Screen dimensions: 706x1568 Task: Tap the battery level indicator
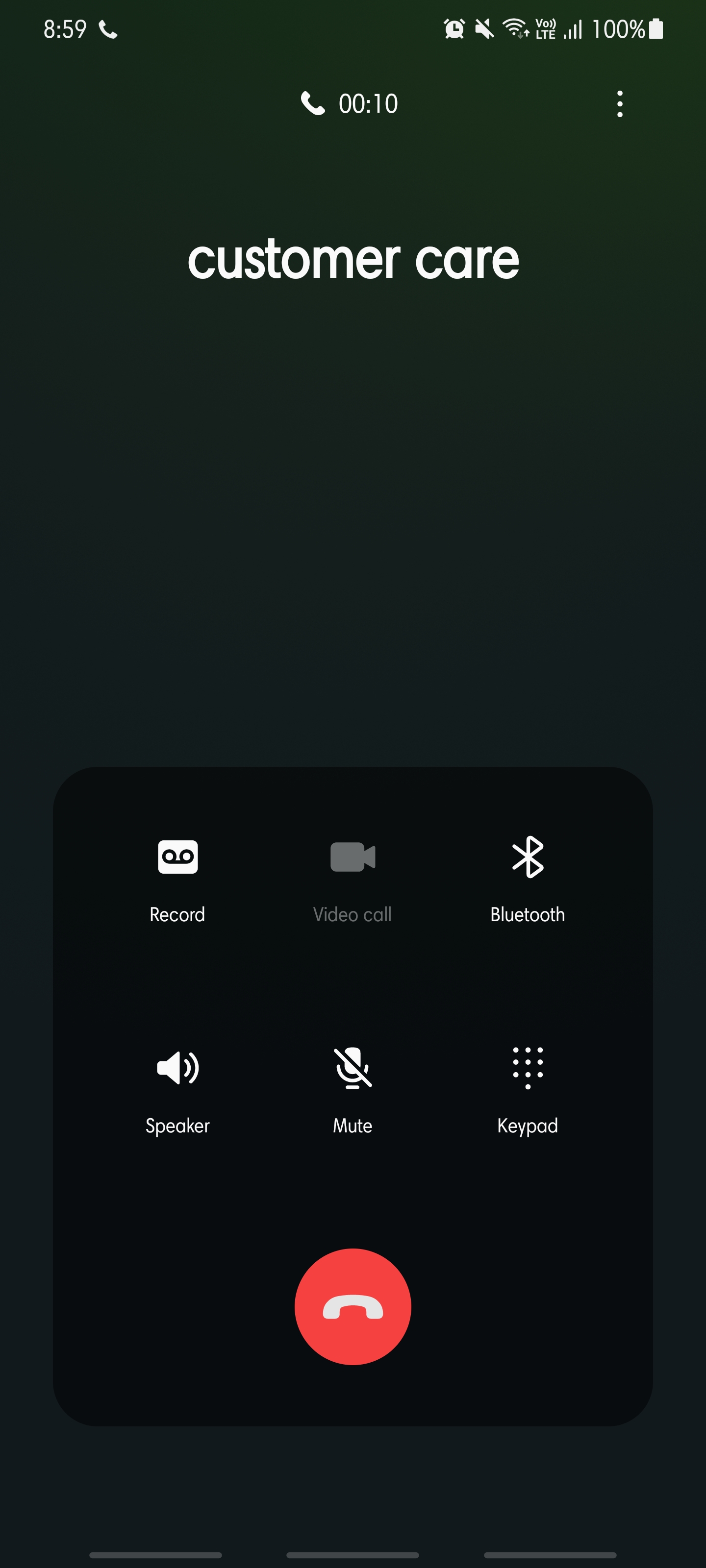click(633, 28)
